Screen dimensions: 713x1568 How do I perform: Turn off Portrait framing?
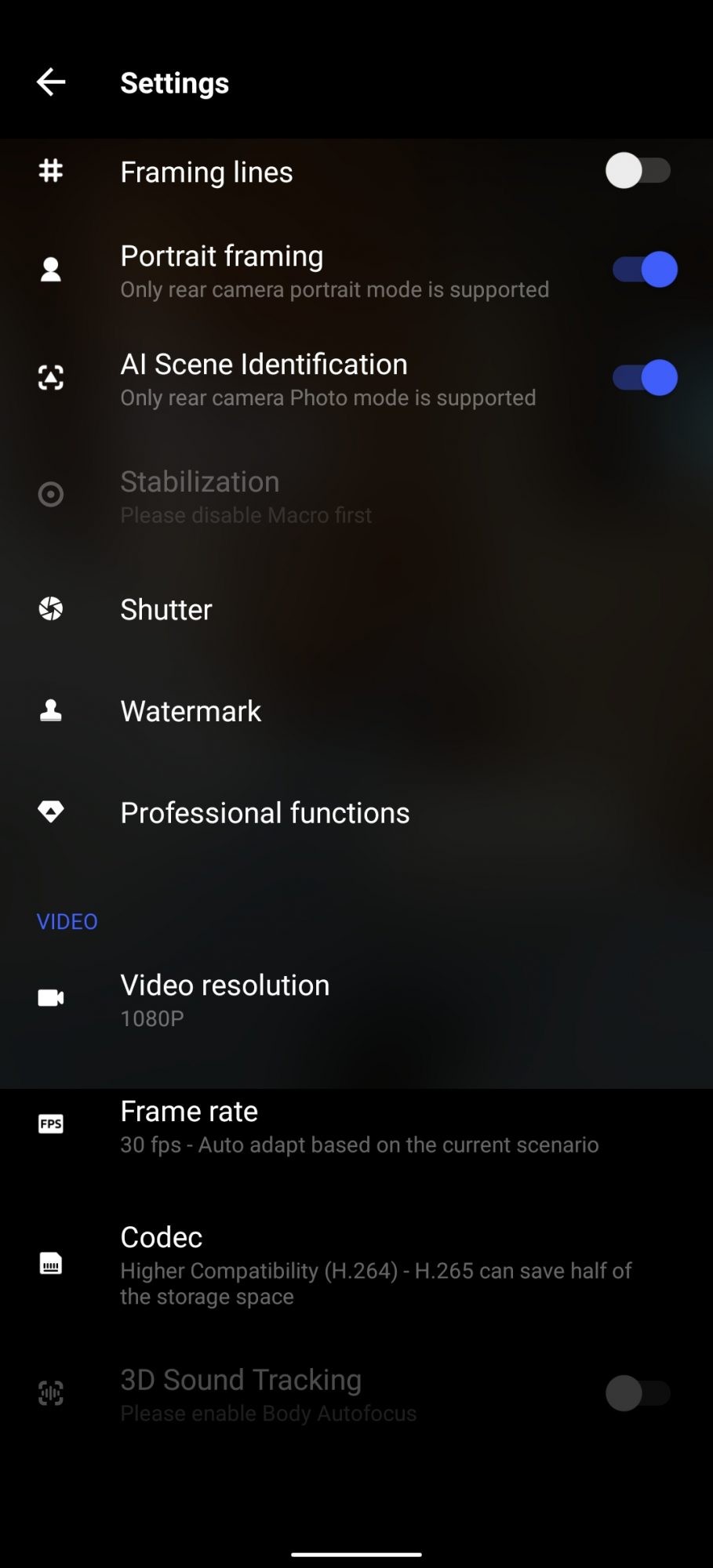coord(644,270)
